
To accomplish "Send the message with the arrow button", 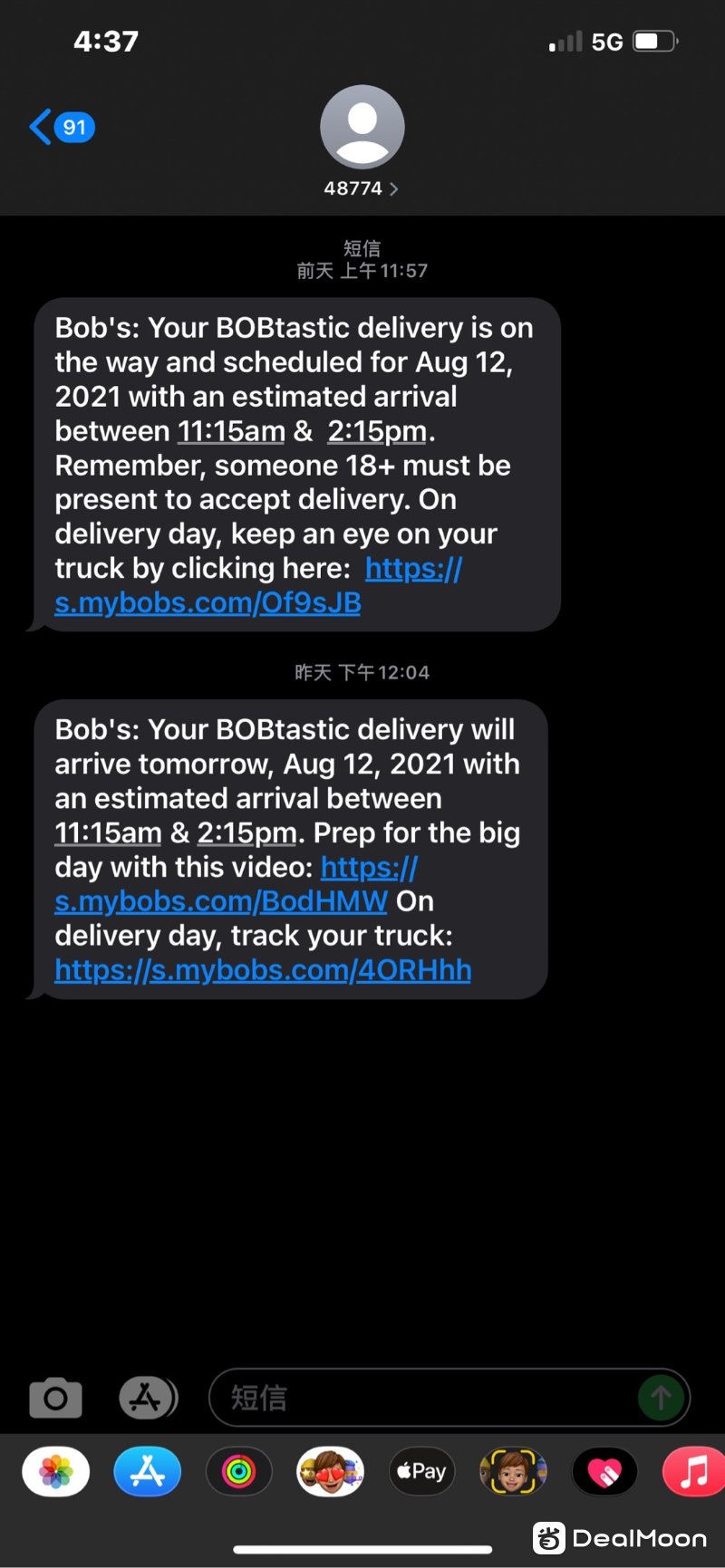I will [661, 1398].
